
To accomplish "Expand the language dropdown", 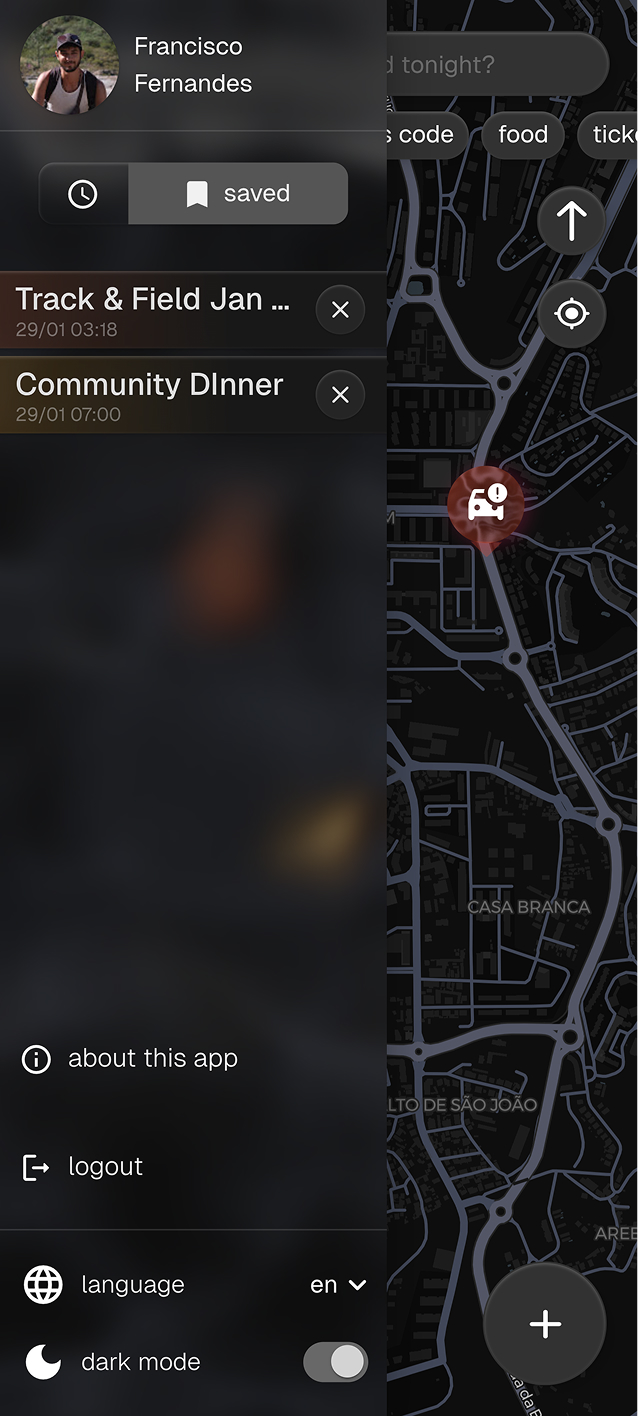I will [x=338, y=1285].
